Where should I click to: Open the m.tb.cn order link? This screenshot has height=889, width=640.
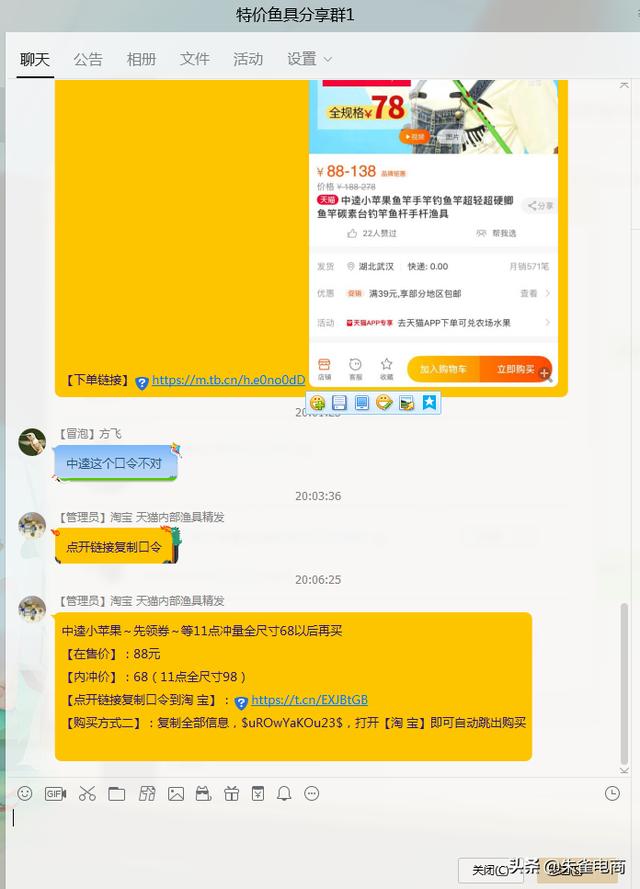click(x=228, y=380)
